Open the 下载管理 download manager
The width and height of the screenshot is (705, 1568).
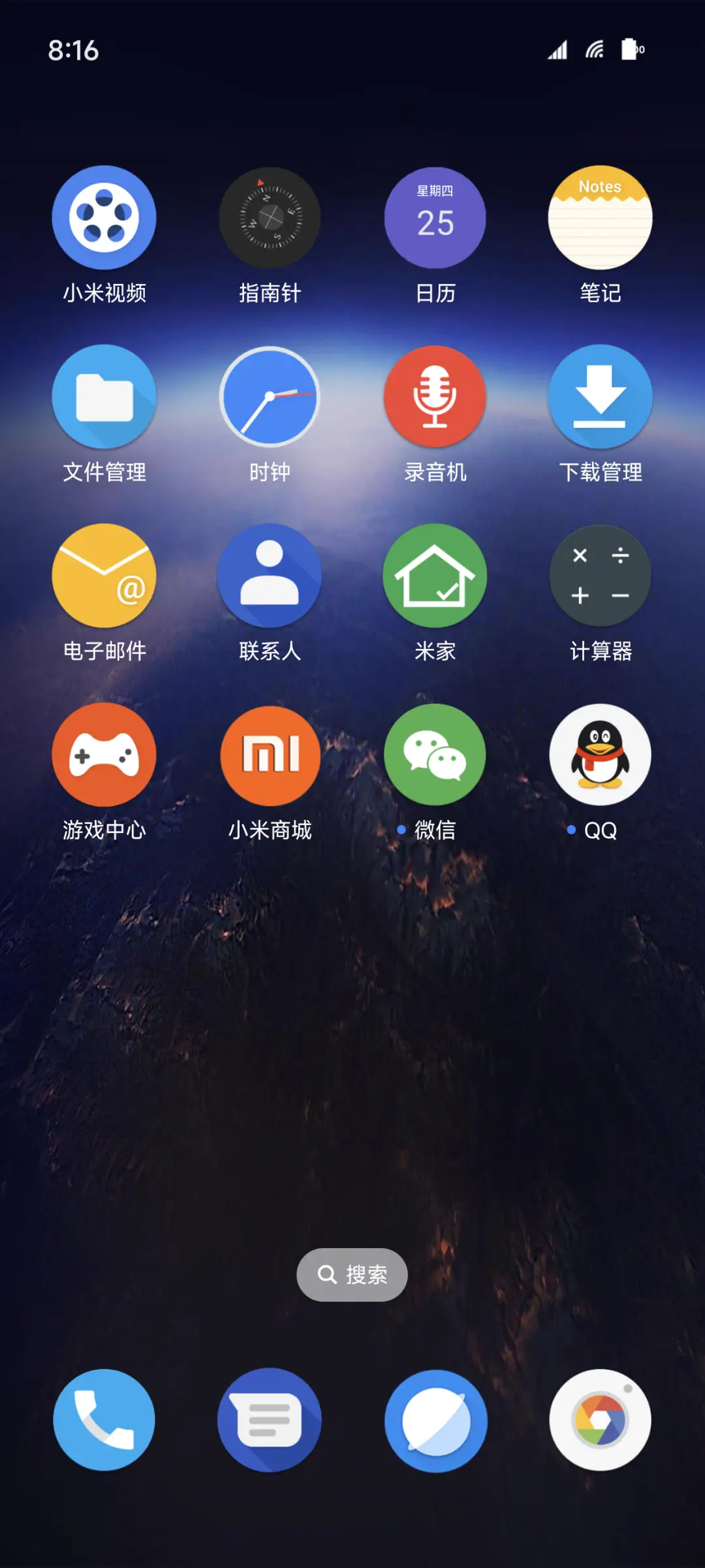click(x=601, y=396)
